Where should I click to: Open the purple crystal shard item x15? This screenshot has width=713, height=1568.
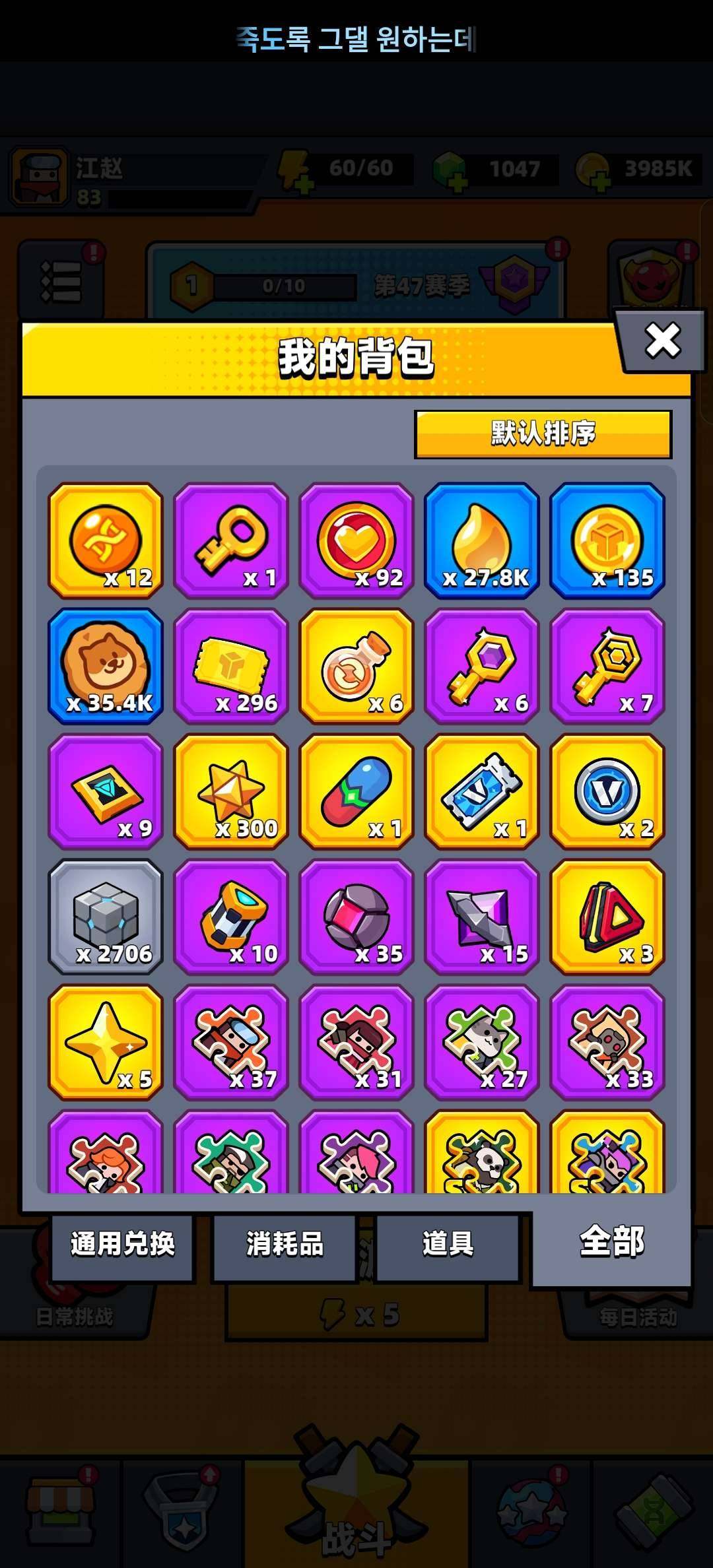click(x=482, y=917)
